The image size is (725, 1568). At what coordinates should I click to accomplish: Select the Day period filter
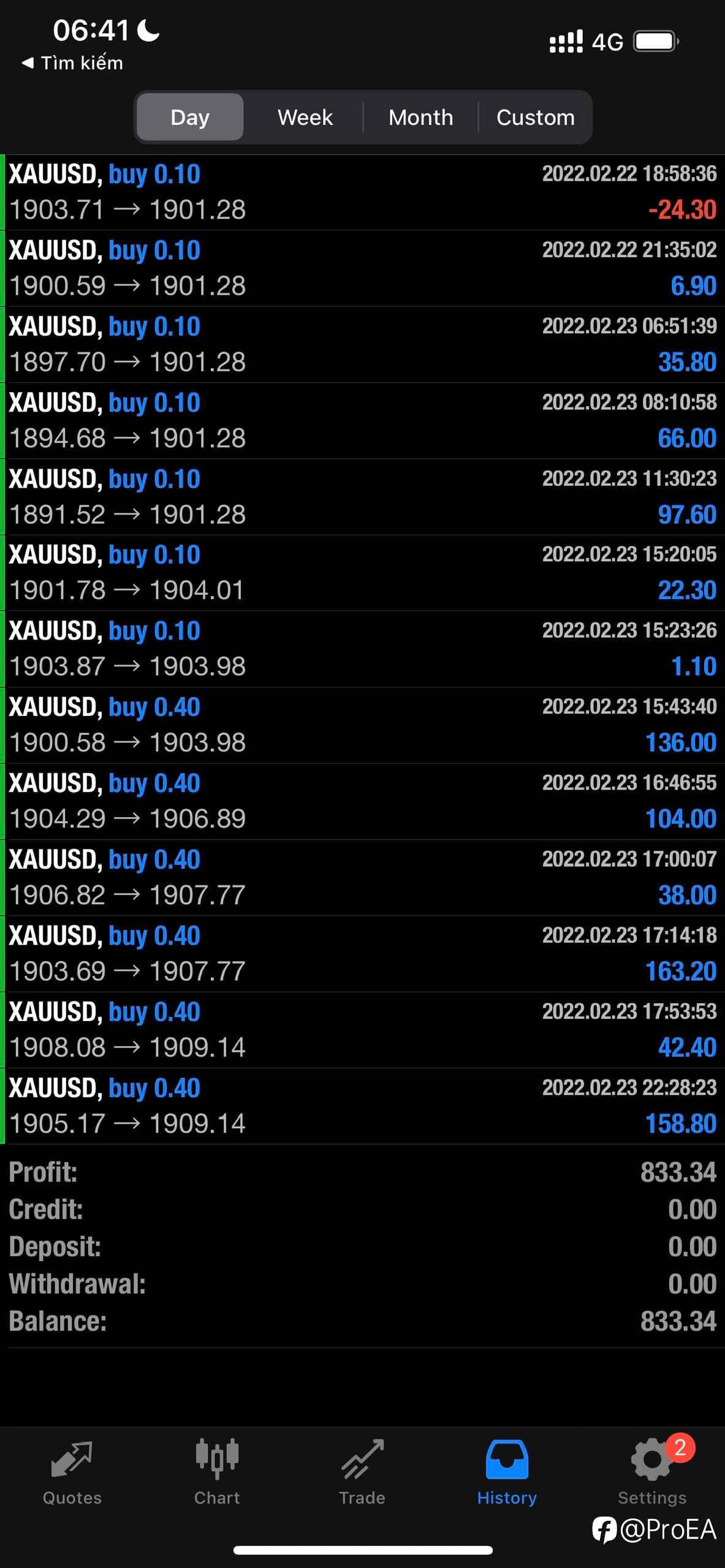[190, 117]
